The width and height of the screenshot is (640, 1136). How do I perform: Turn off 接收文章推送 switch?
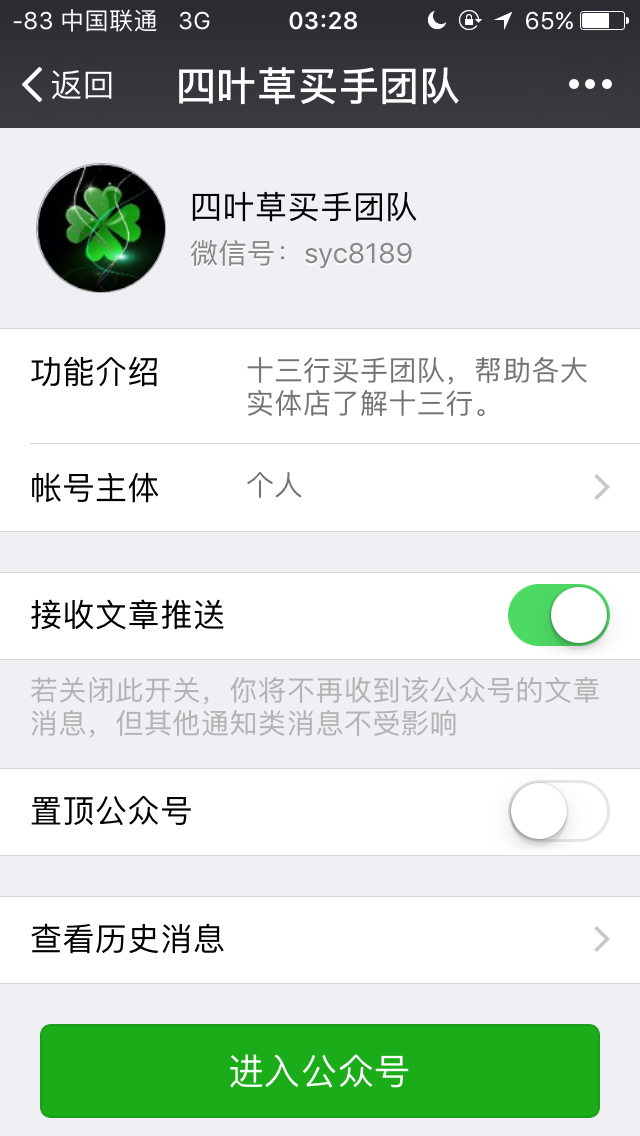pos(558,615)
